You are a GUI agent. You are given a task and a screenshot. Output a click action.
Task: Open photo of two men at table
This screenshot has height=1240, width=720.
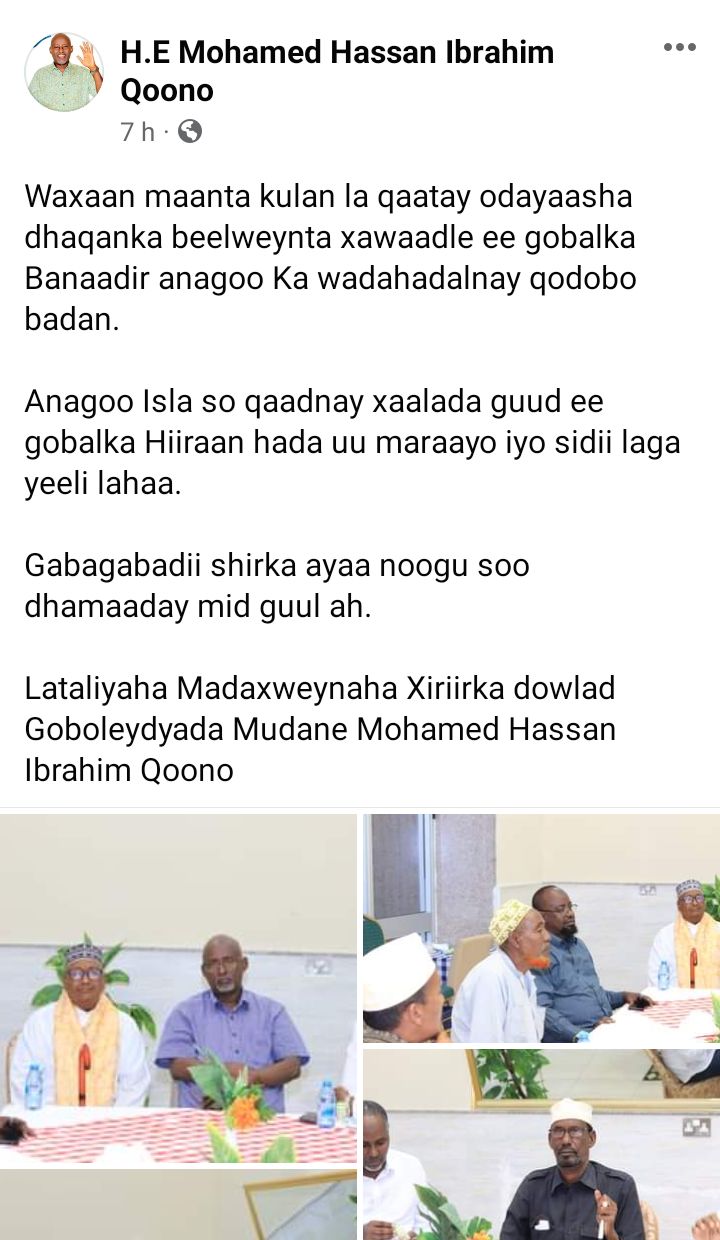[x=178, y=988]
